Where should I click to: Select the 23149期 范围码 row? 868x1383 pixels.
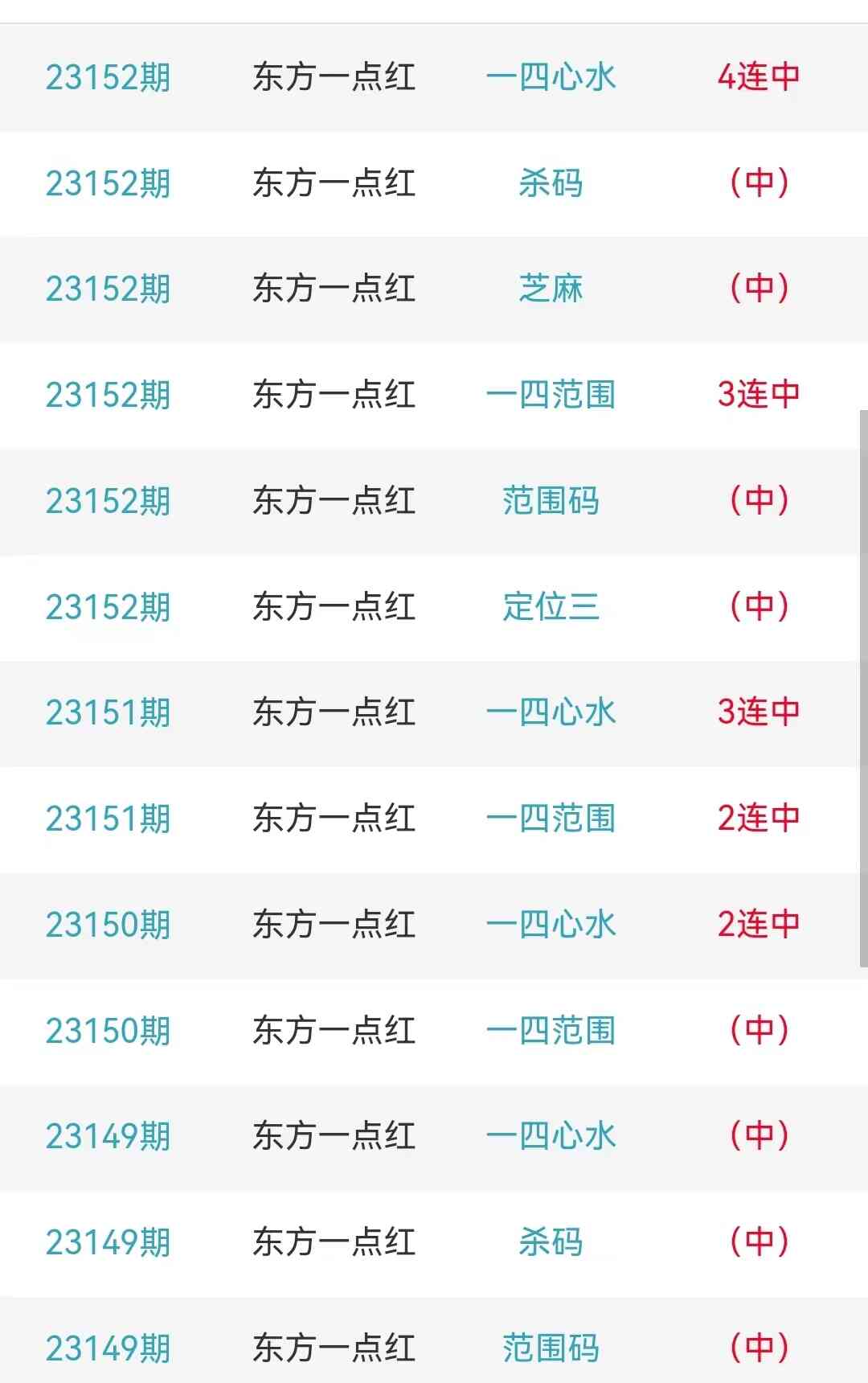click(x=551, y=1348)
